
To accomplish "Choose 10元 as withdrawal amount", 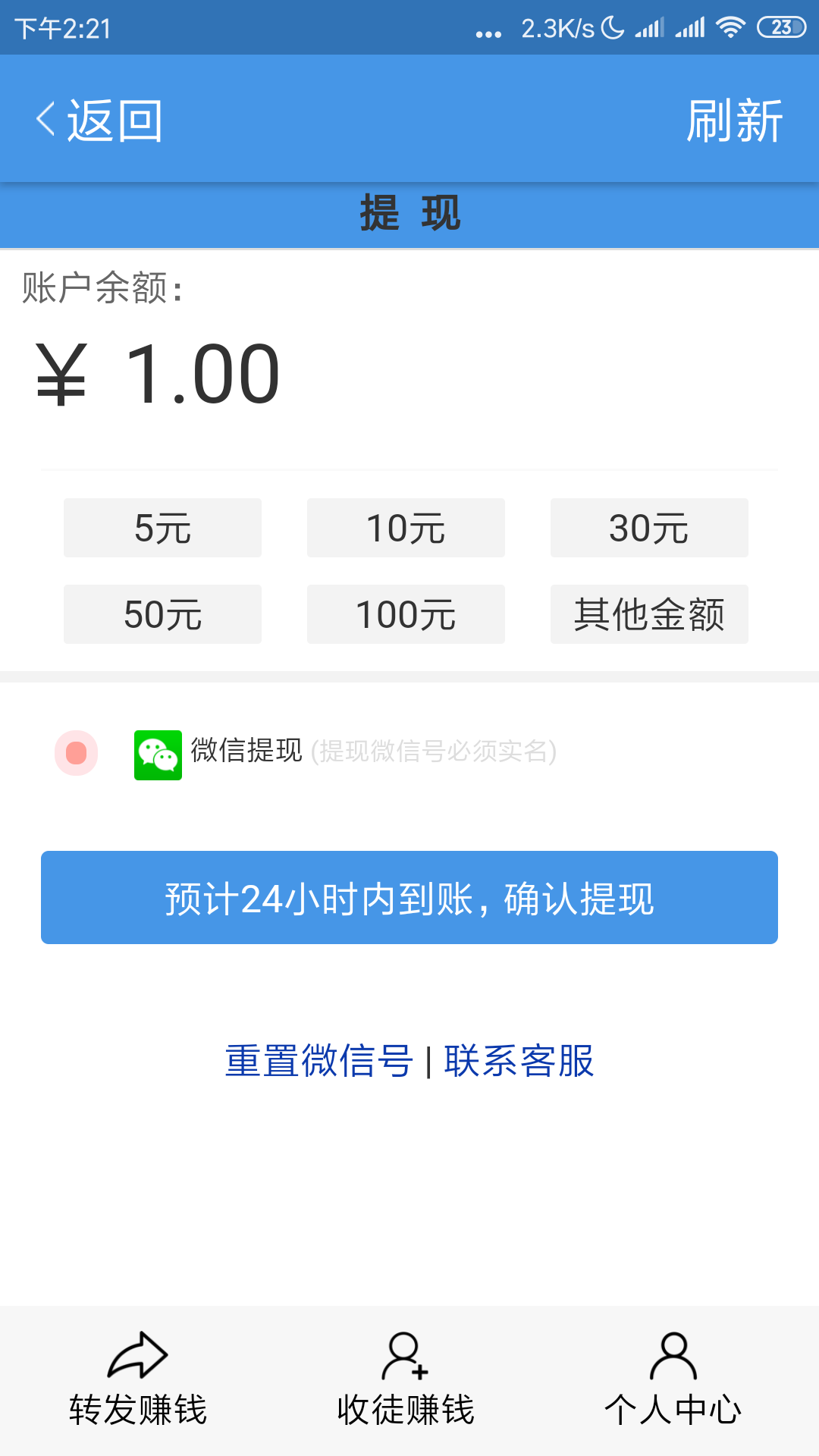I will click(406, 528).
